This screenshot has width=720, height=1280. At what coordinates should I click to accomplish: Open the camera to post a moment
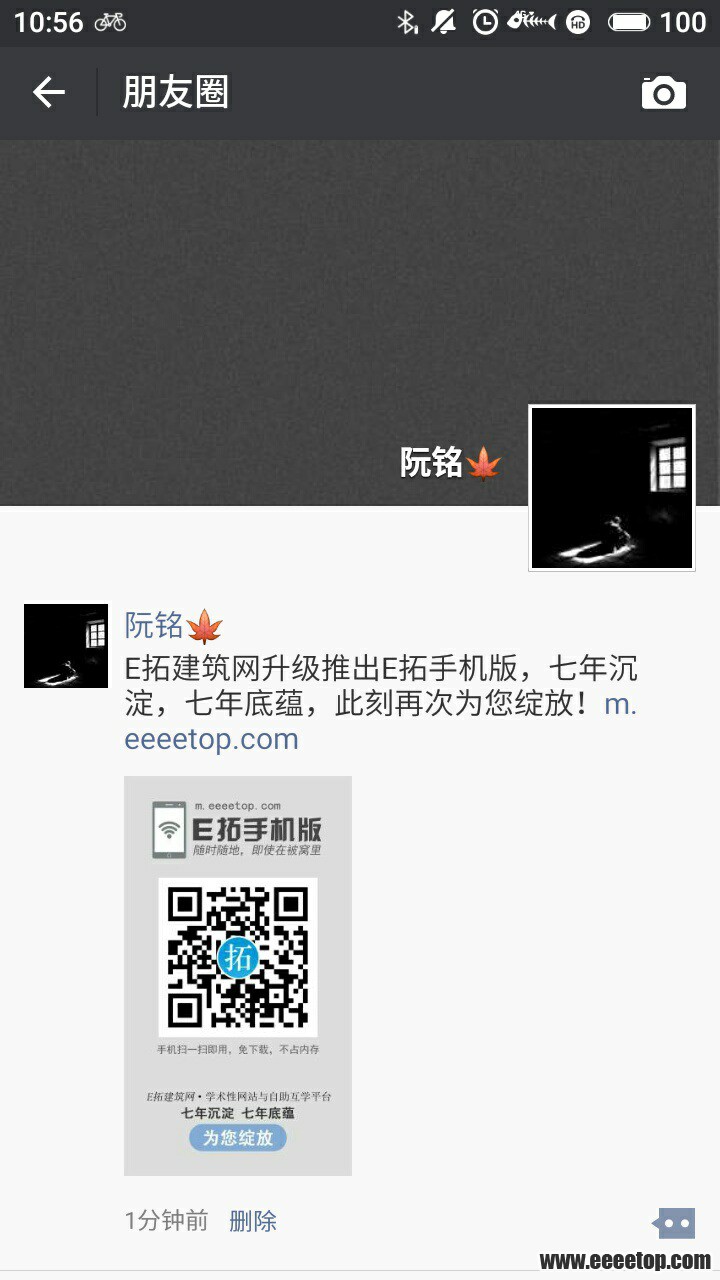[x=663, y=93]
